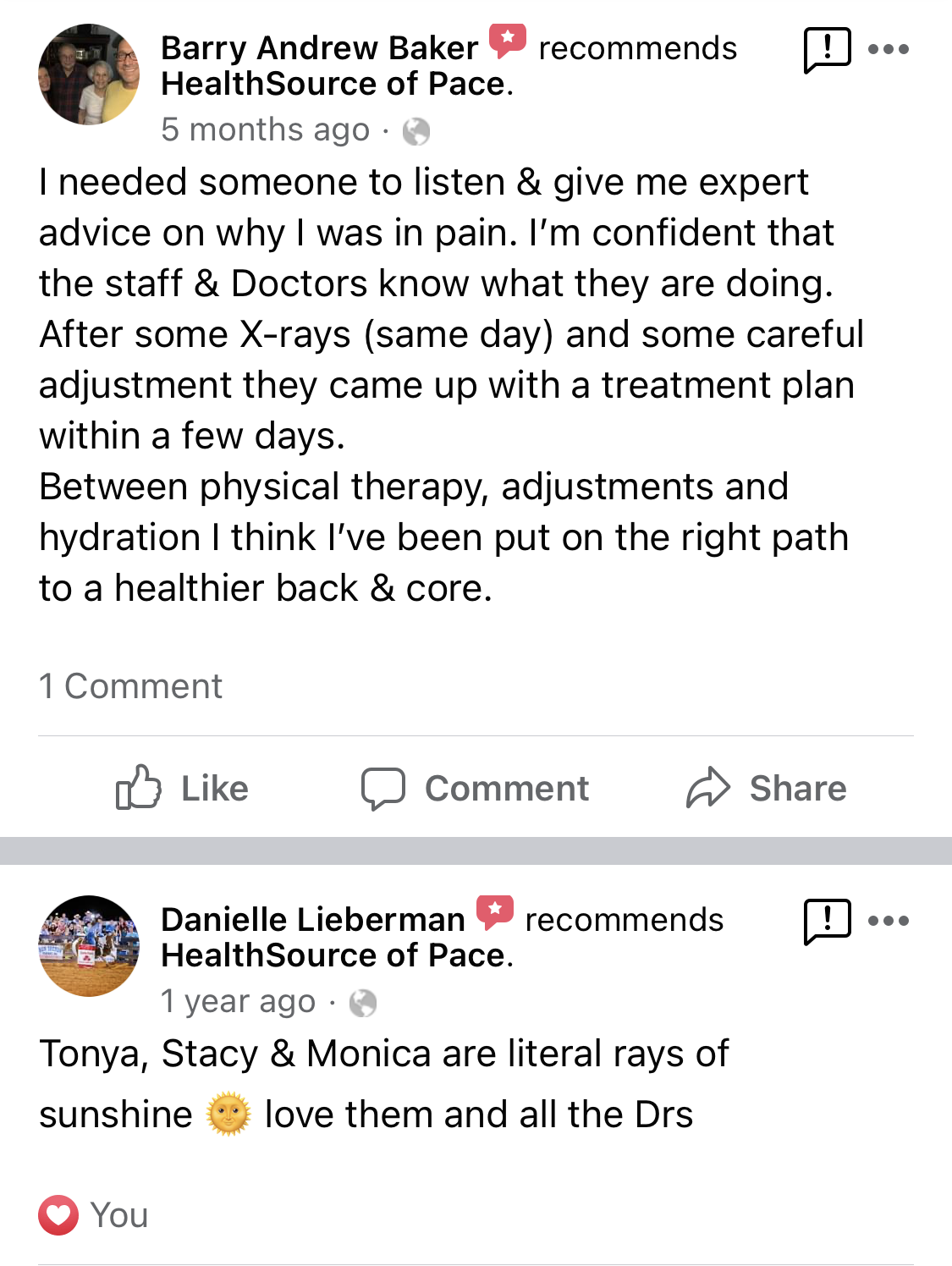Open Danielle Lieberman's profile name link
This screenshot has height=1266, width=952.
(312, 920)
